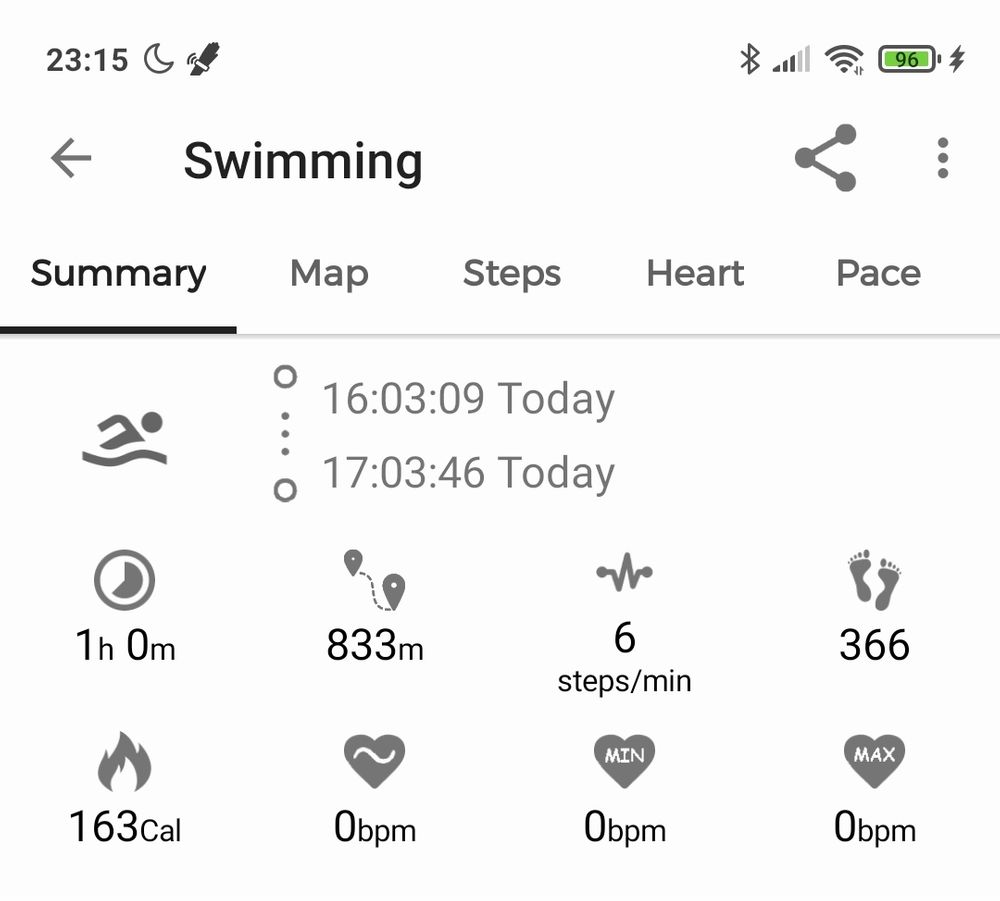1000x901 pixels.
Task: Go back using the arrow icon
Action: pos(71,157)
